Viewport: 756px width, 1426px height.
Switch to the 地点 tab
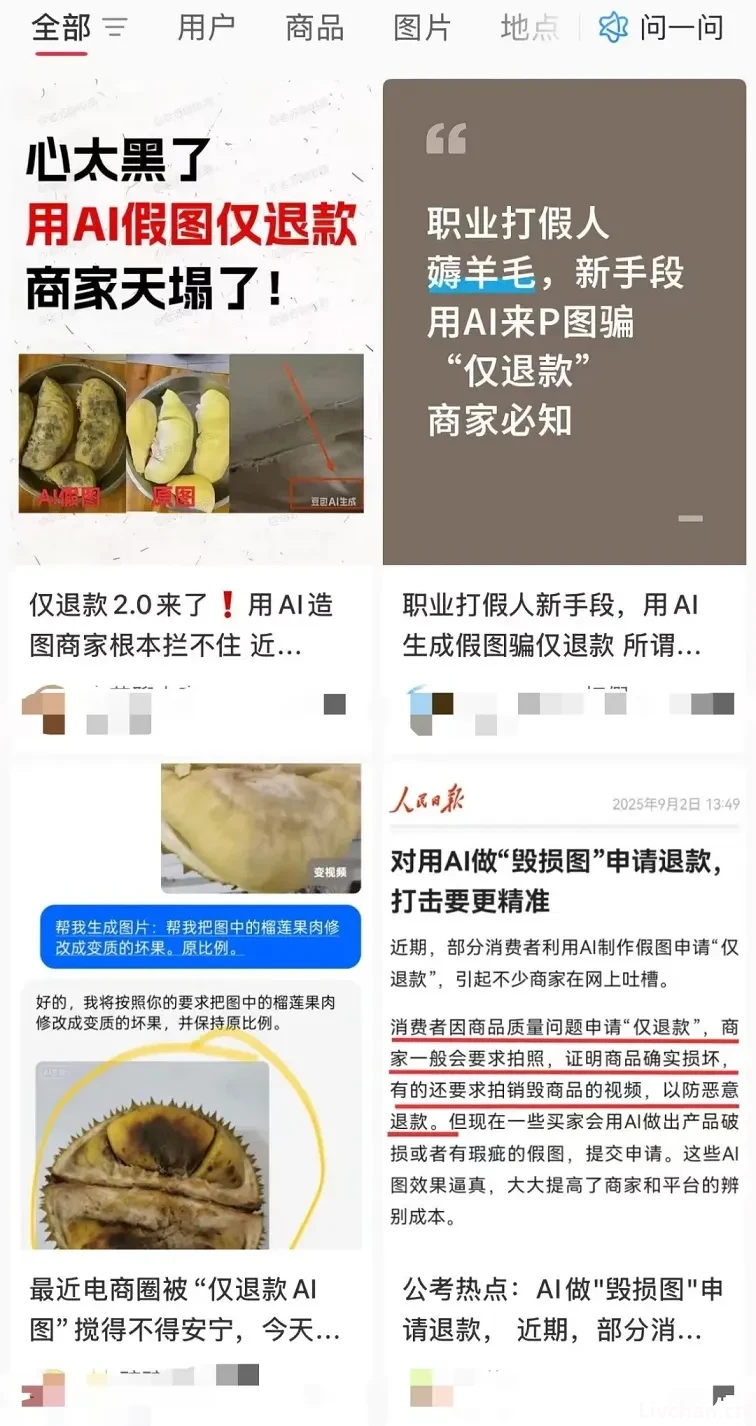tap(529, 27)
